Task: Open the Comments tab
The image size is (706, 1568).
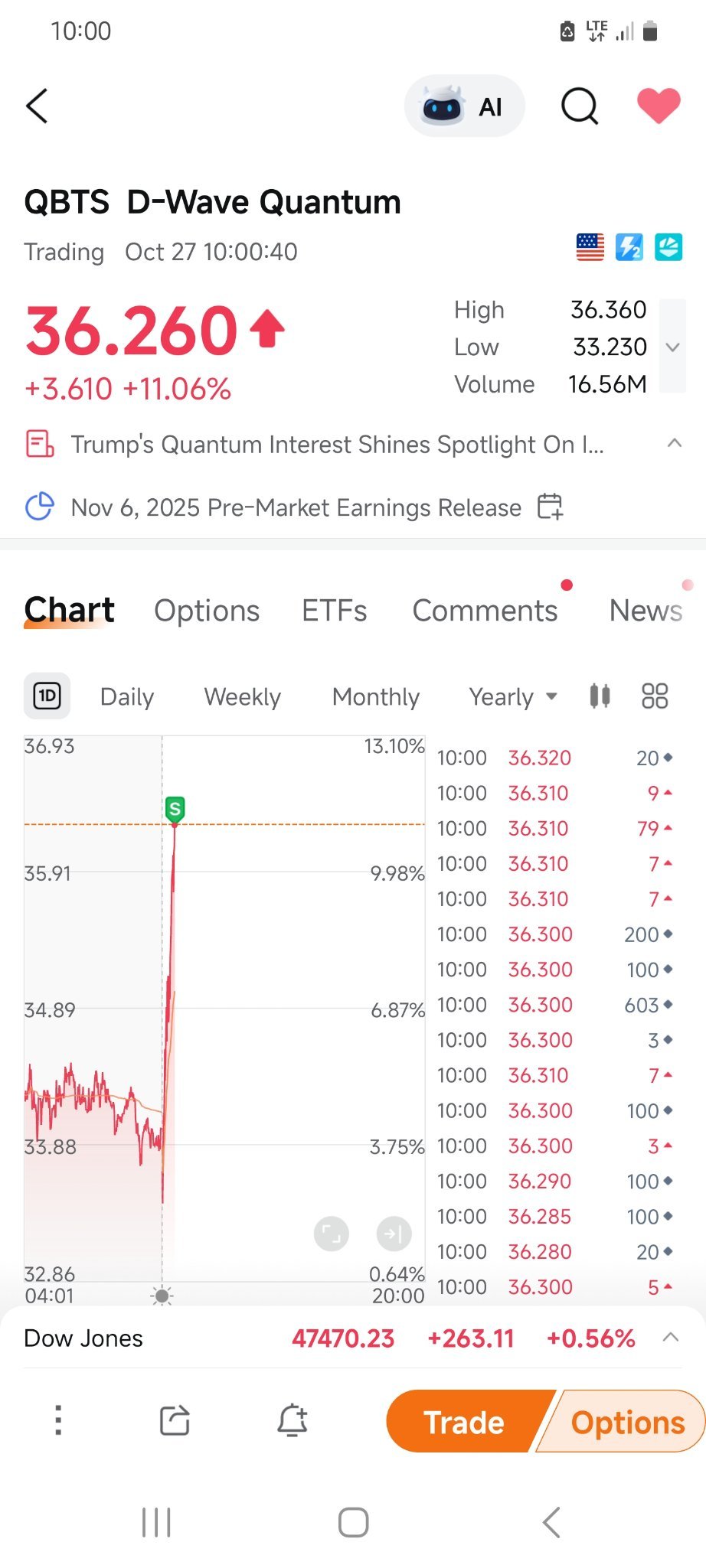Action: click(485, 611)
